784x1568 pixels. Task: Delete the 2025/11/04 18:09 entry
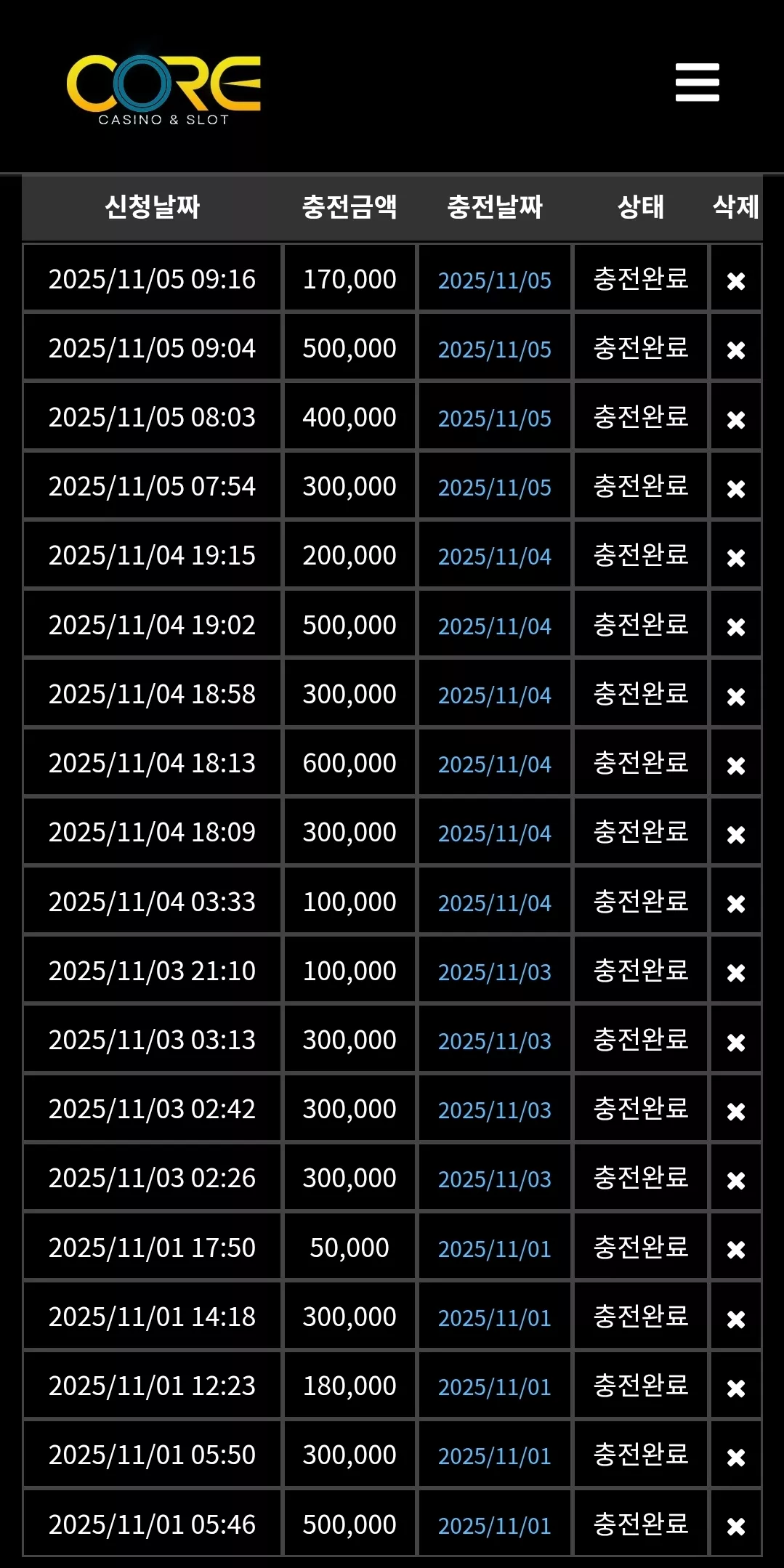click(x=736, y=834)
